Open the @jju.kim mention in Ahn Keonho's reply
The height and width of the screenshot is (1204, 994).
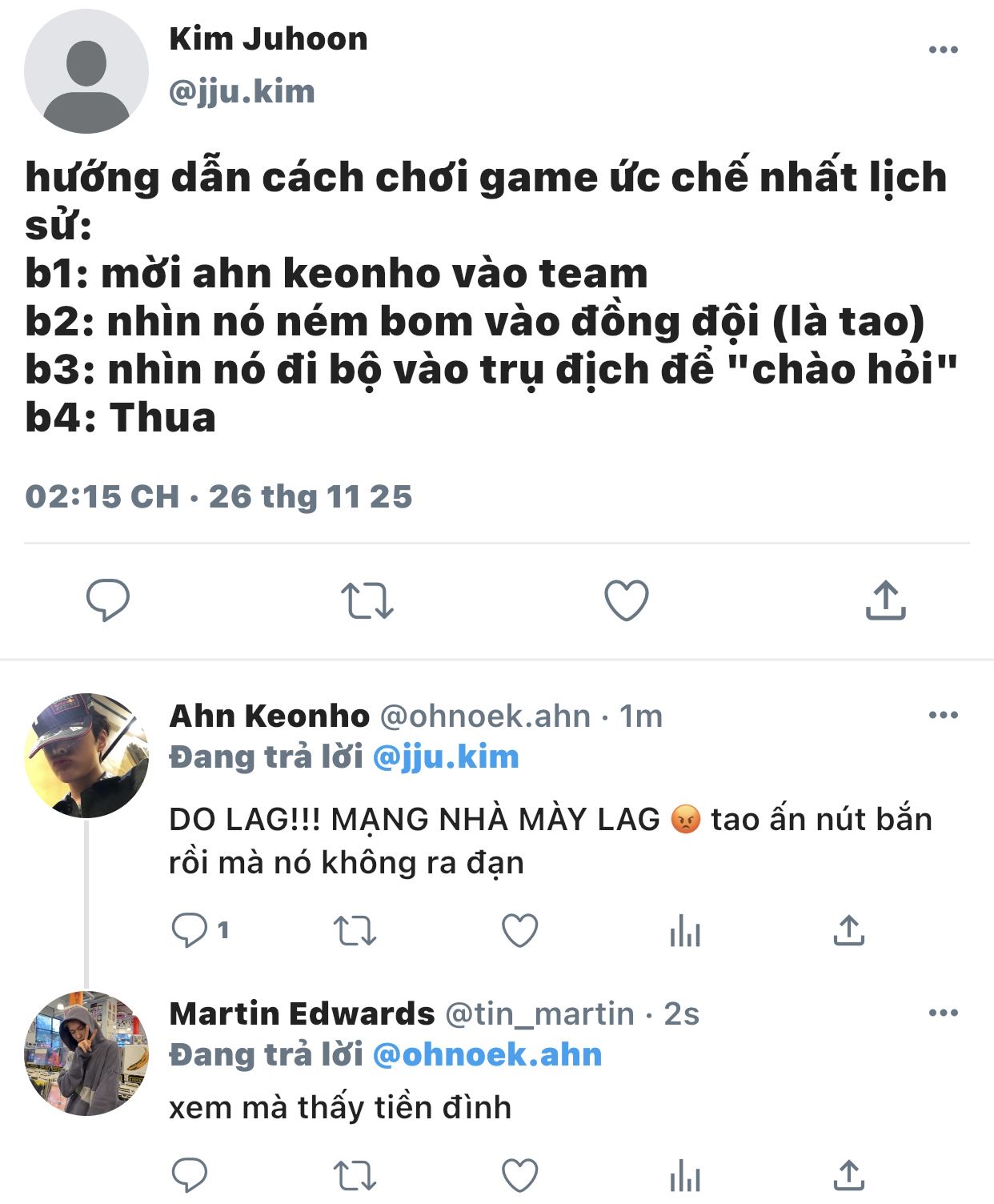[x=446, y=757]
